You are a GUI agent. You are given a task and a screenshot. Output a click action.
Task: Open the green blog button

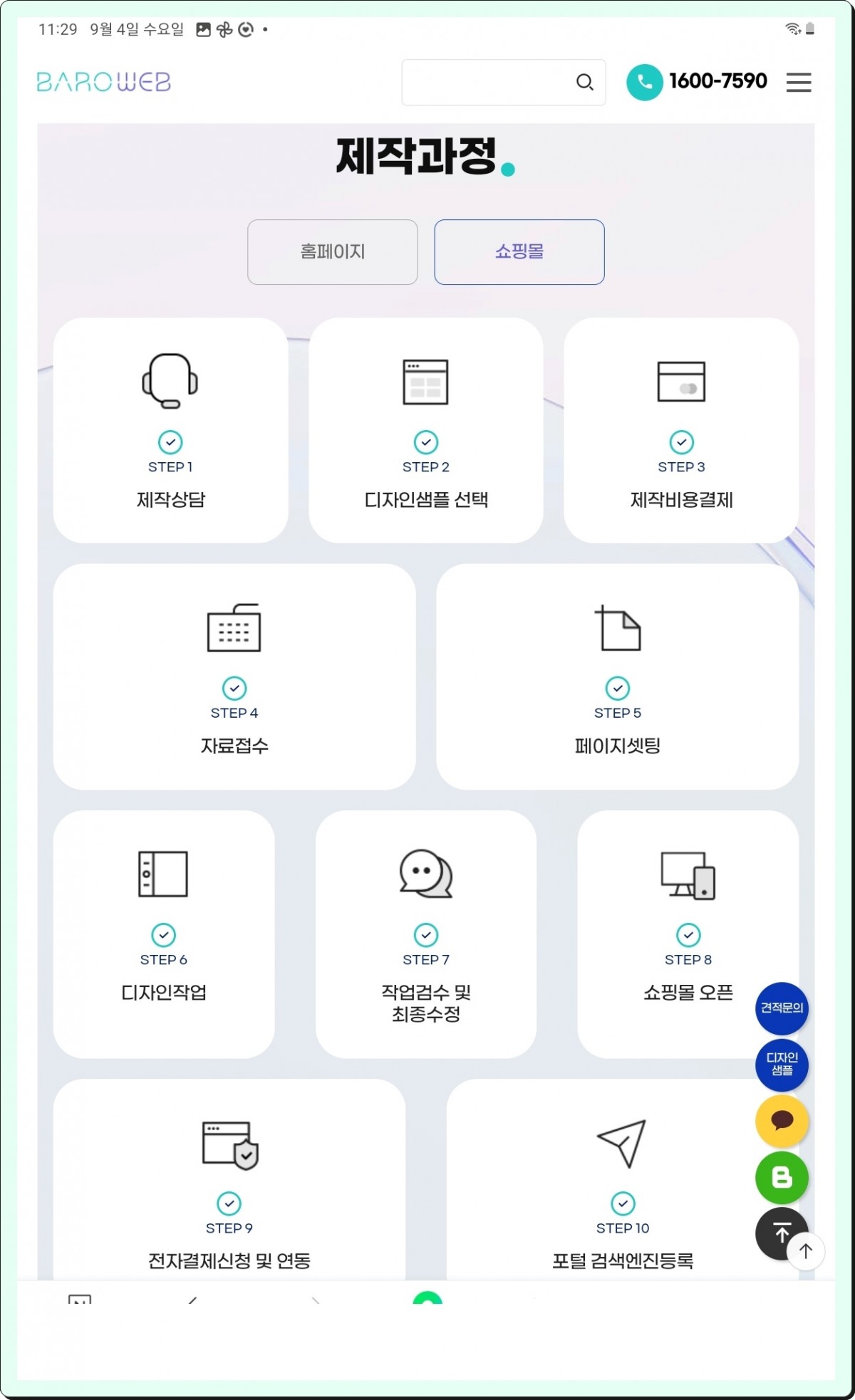[x=781, y=1177]
